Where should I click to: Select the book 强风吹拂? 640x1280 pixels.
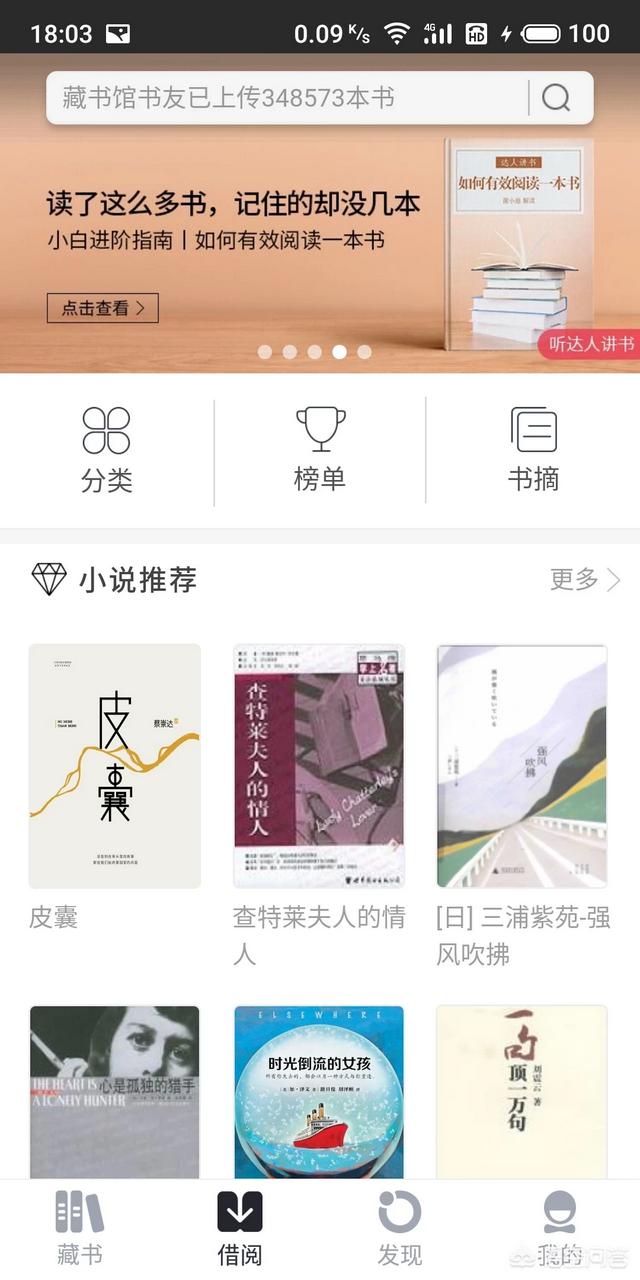click(x=522, y=766)
